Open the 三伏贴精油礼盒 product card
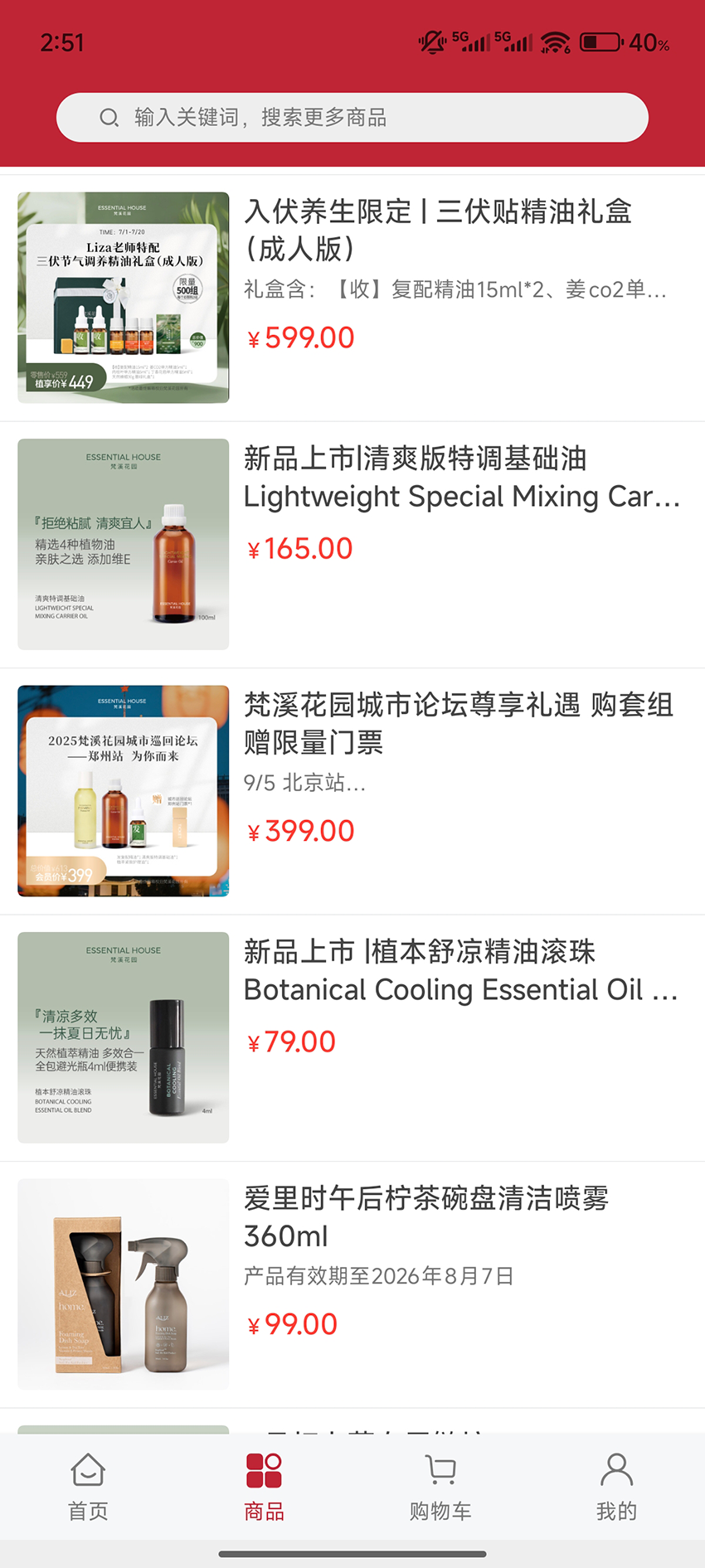 [352, 298]
